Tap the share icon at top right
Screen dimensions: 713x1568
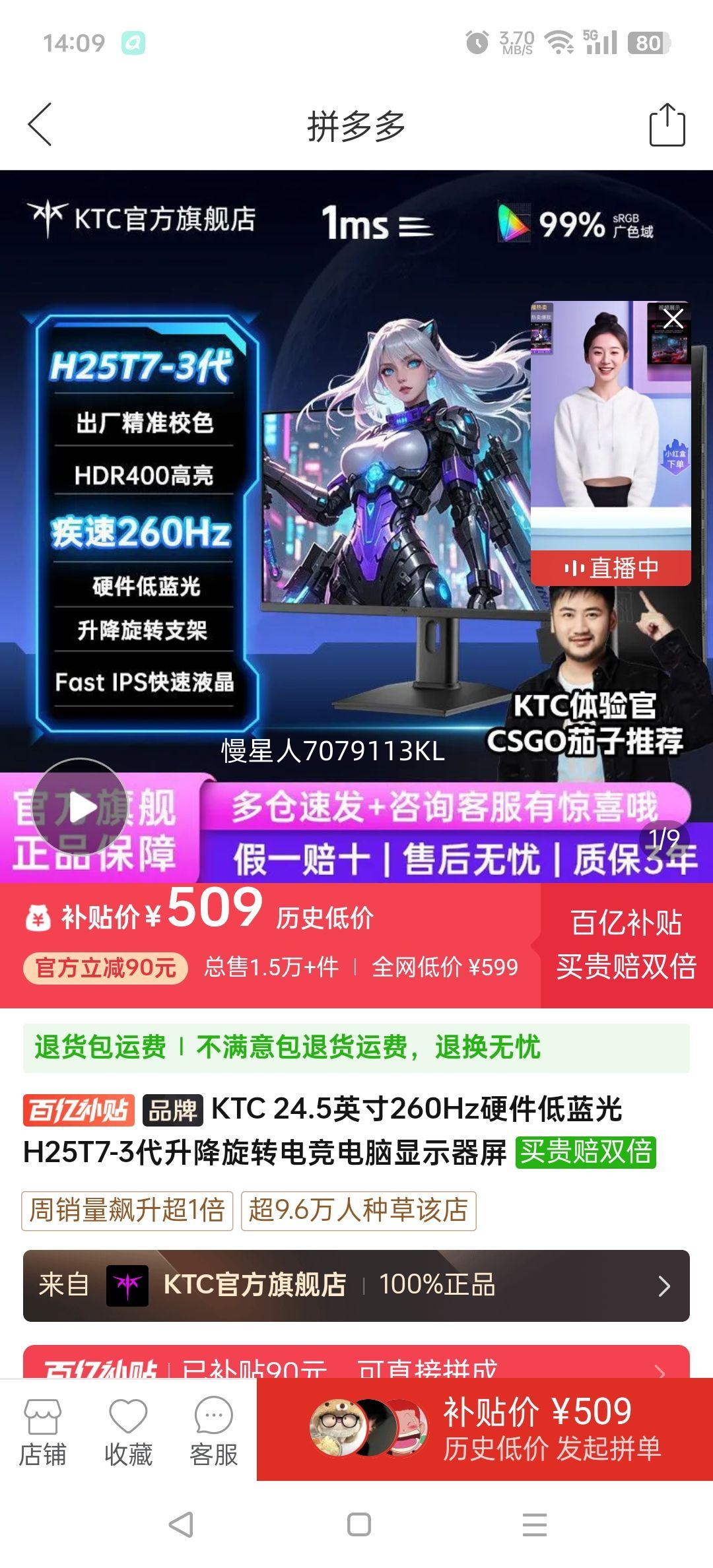pyautogui.click(x=669, y=125)
